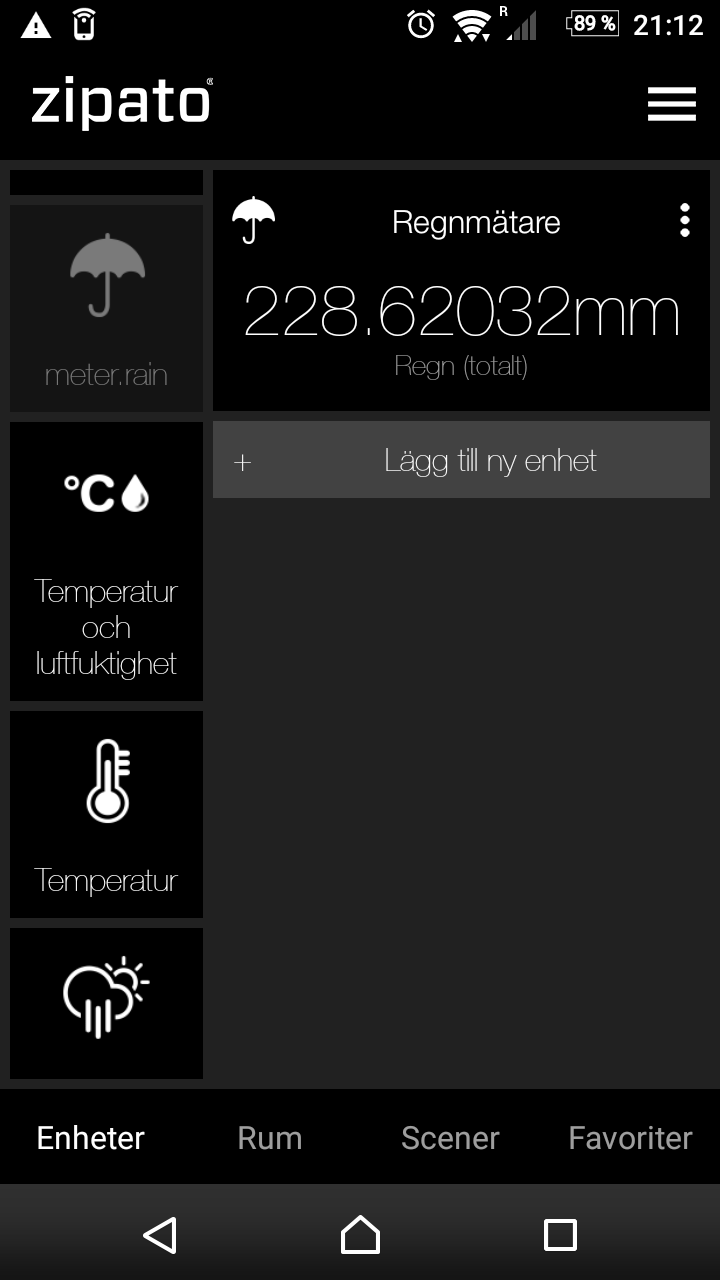720x1280 pixels.
Task: Select the Temperatur thermometer category
Action: [x=106, y=814]
